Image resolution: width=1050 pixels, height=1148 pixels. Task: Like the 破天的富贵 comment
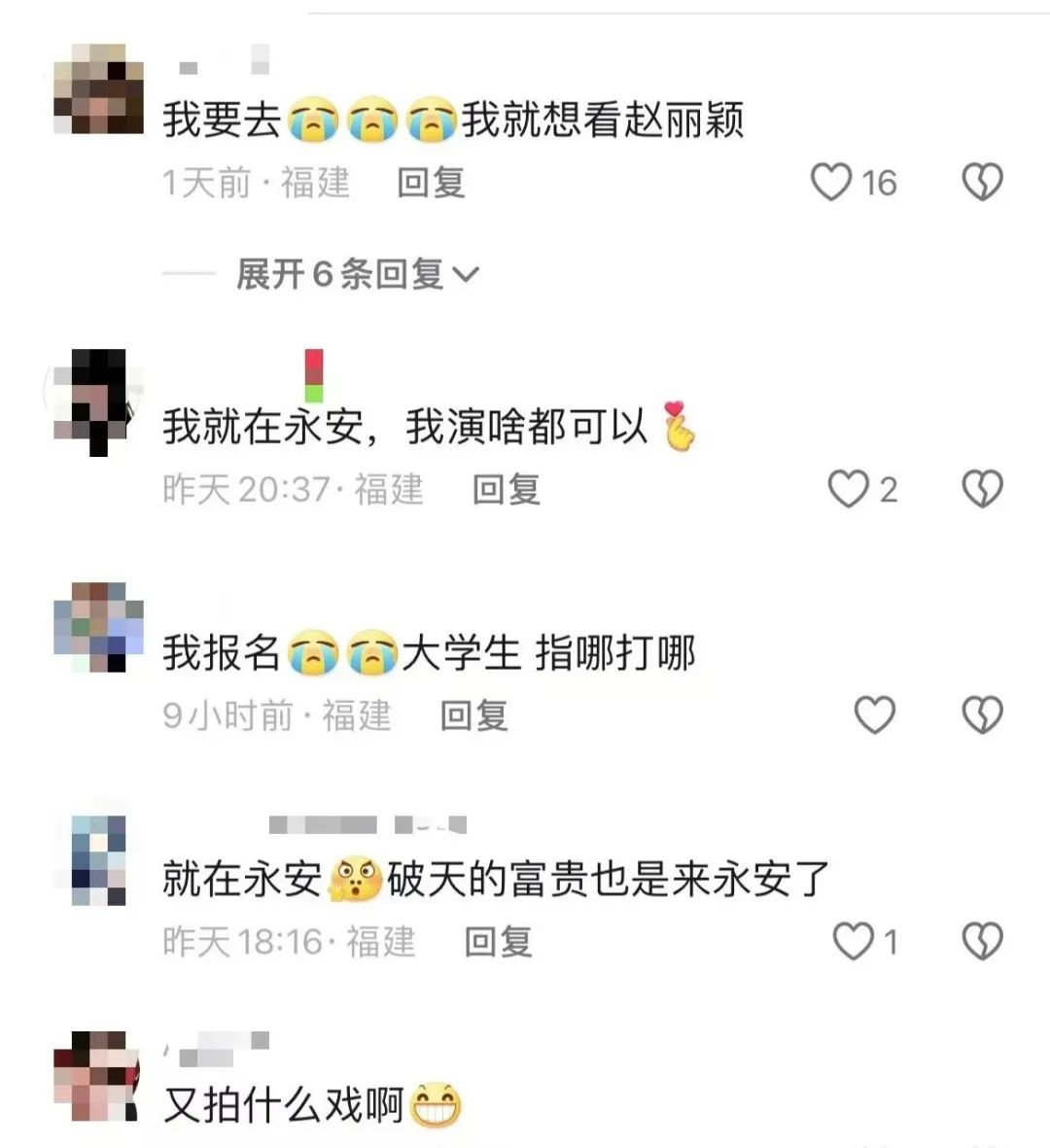coord(854,941)
